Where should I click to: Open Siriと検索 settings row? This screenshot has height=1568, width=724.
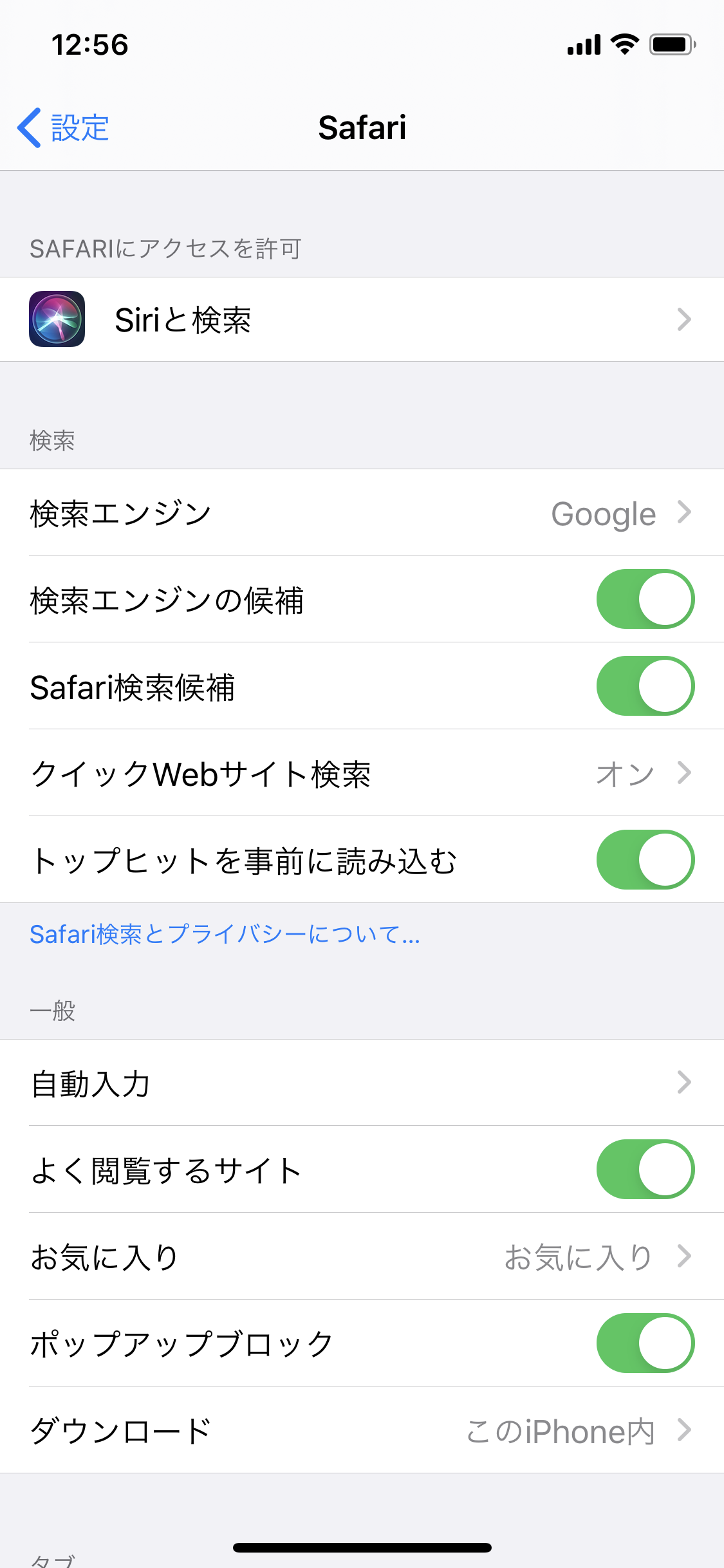click(362, 319)
